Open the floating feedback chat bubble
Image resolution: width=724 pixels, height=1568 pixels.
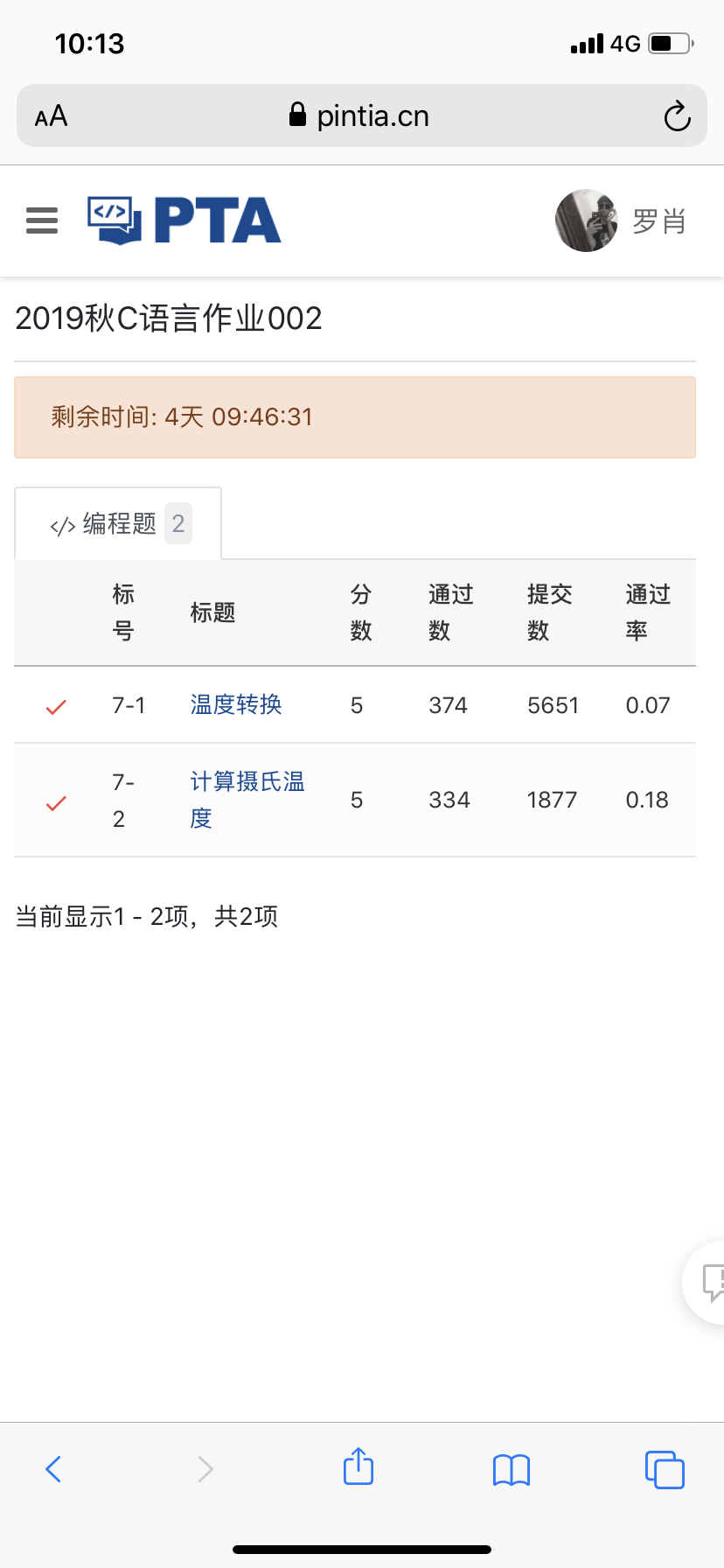[x=710, y=1282]
